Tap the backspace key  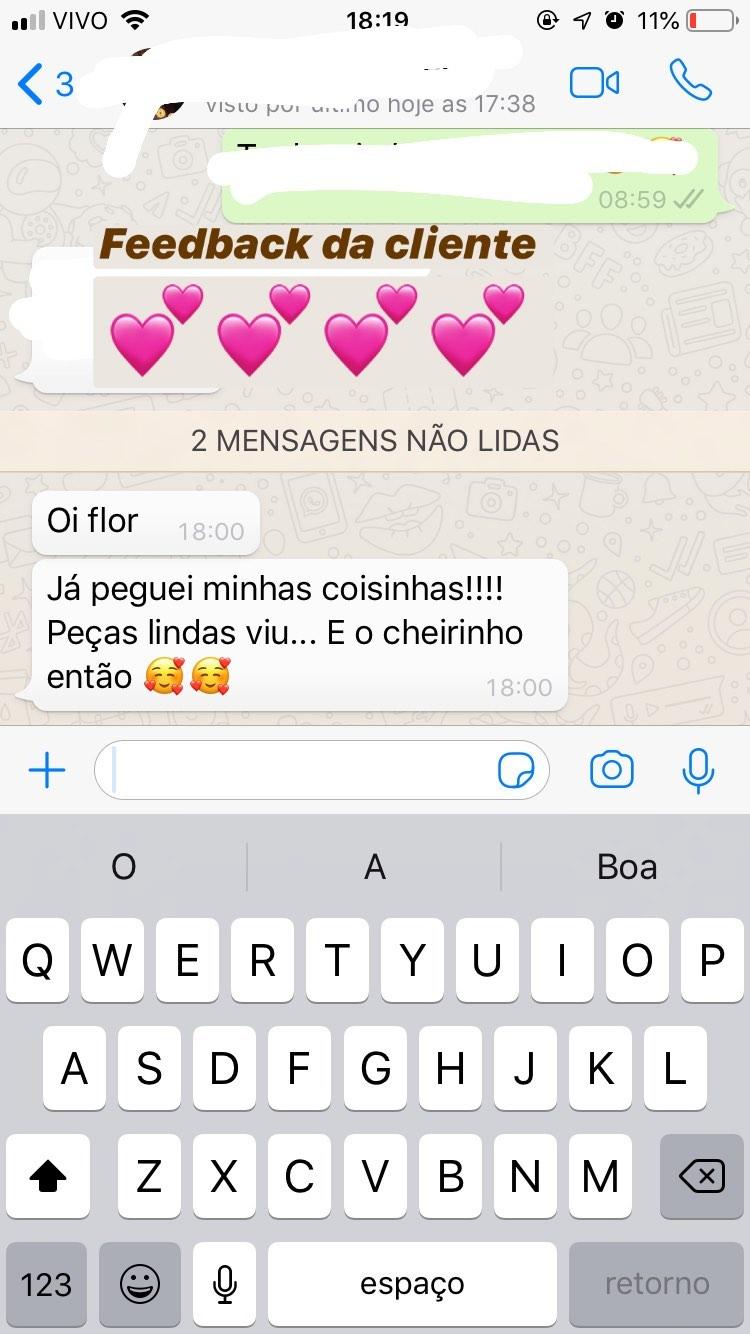[701, 1177]
